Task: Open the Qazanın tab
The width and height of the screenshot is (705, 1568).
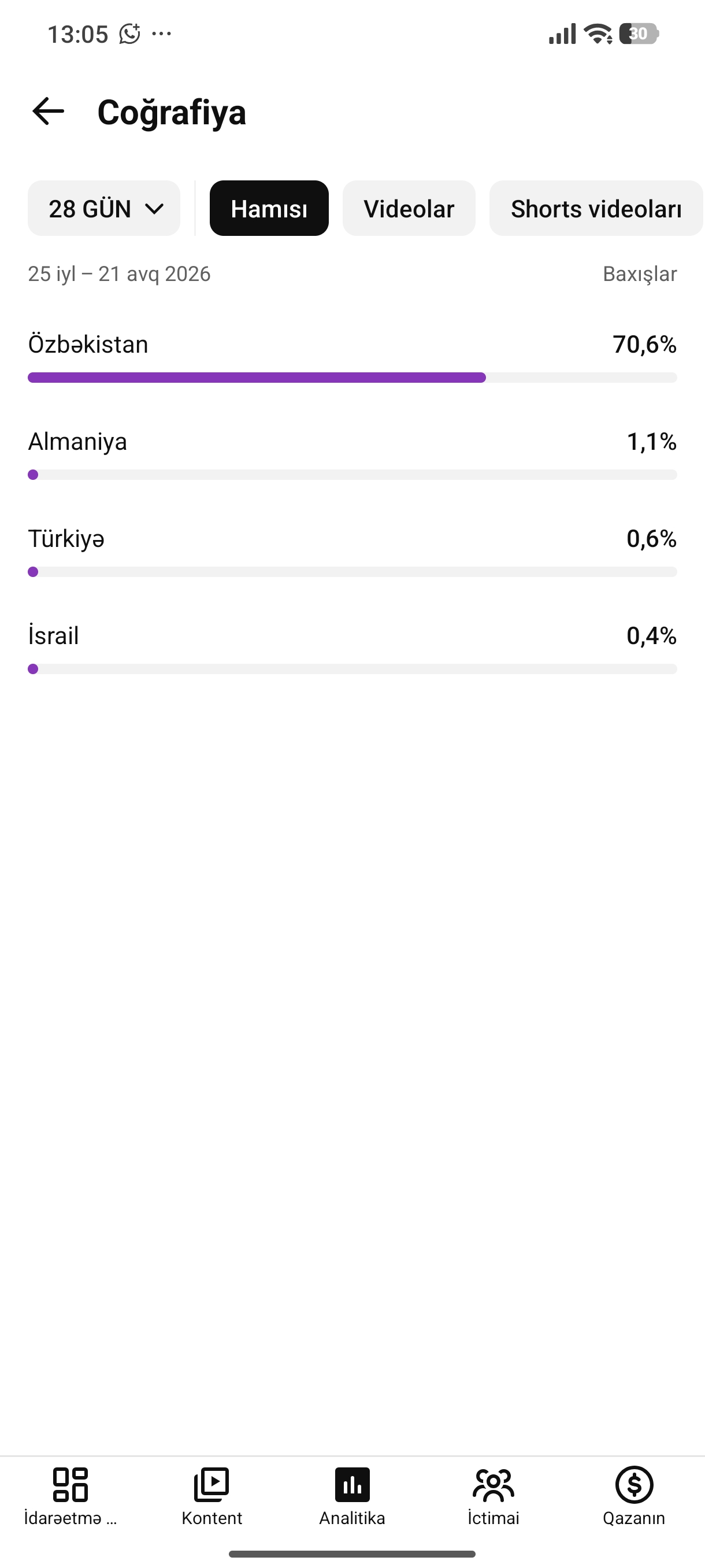Action: (634, 1496)
